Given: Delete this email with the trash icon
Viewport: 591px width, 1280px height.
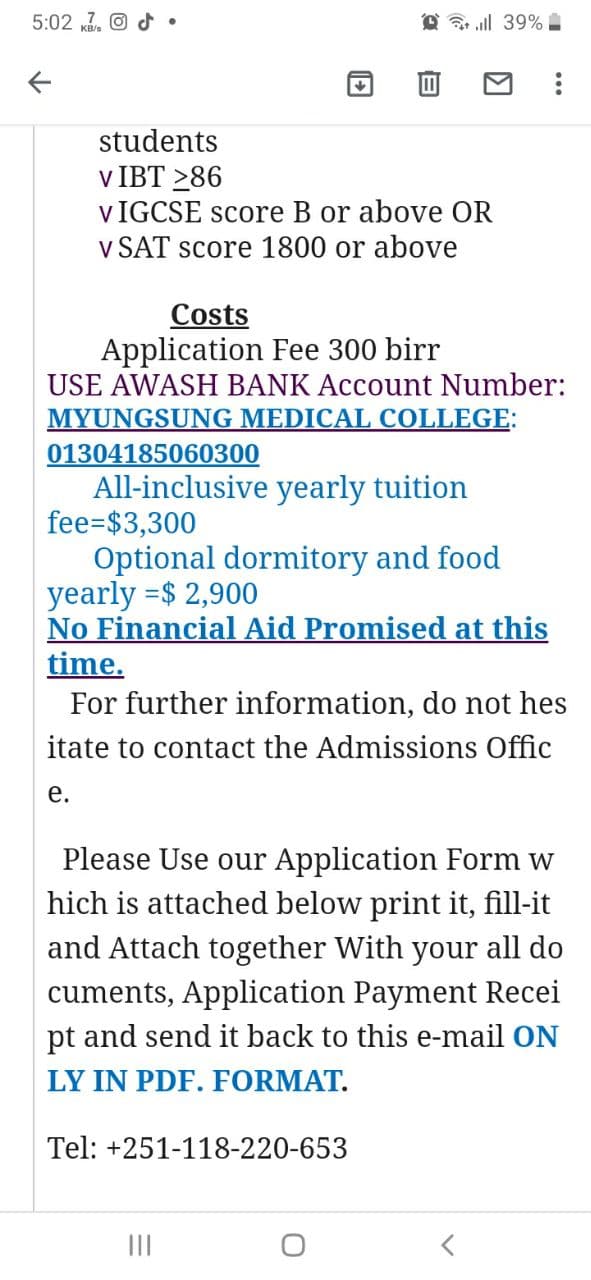Looking at the screenshot, I should tap(427, 85).
